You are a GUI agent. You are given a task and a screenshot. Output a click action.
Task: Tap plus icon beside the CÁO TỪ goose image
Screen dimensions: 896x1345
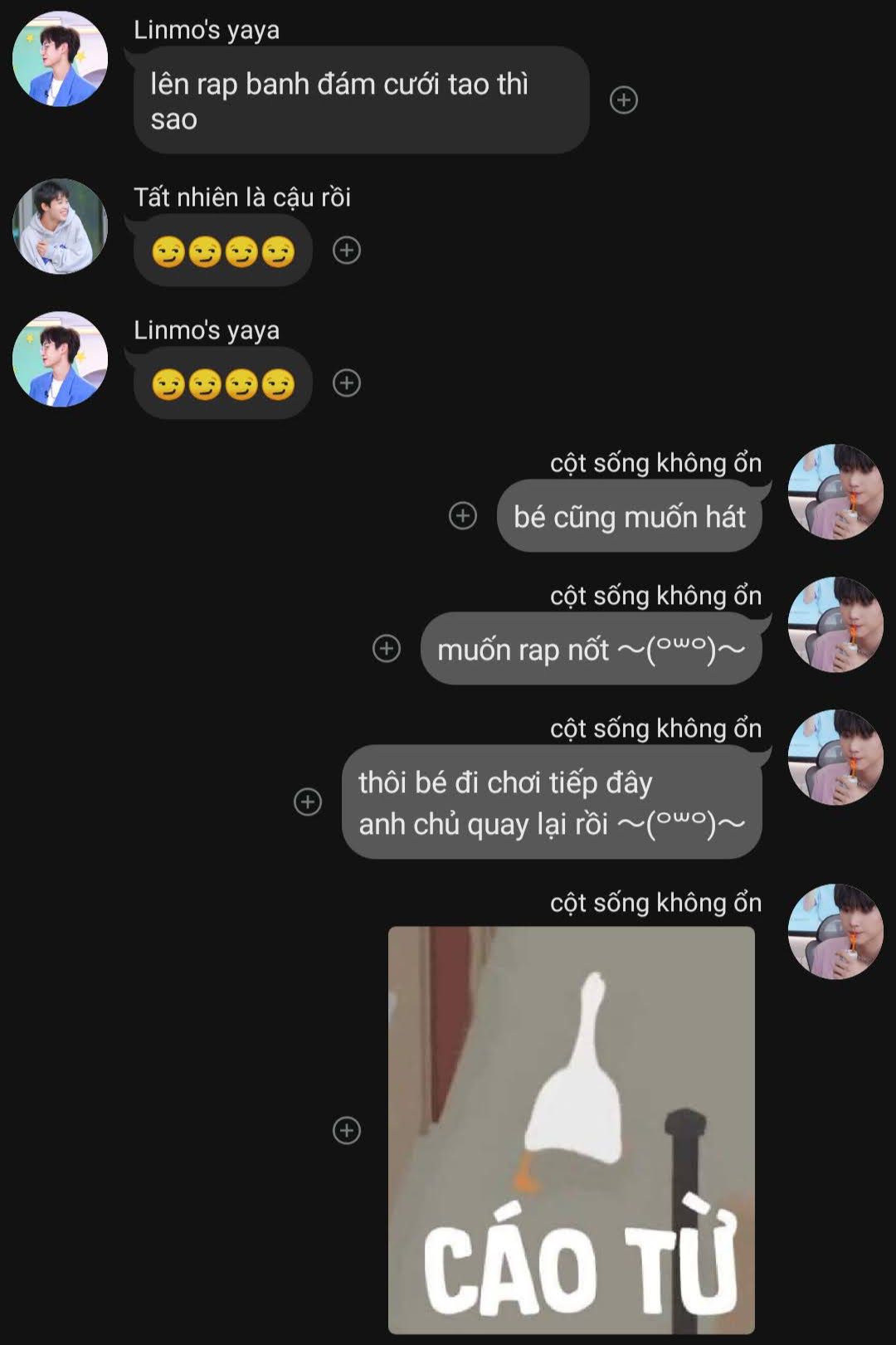pyautogui.click(x=347, y=1130)
